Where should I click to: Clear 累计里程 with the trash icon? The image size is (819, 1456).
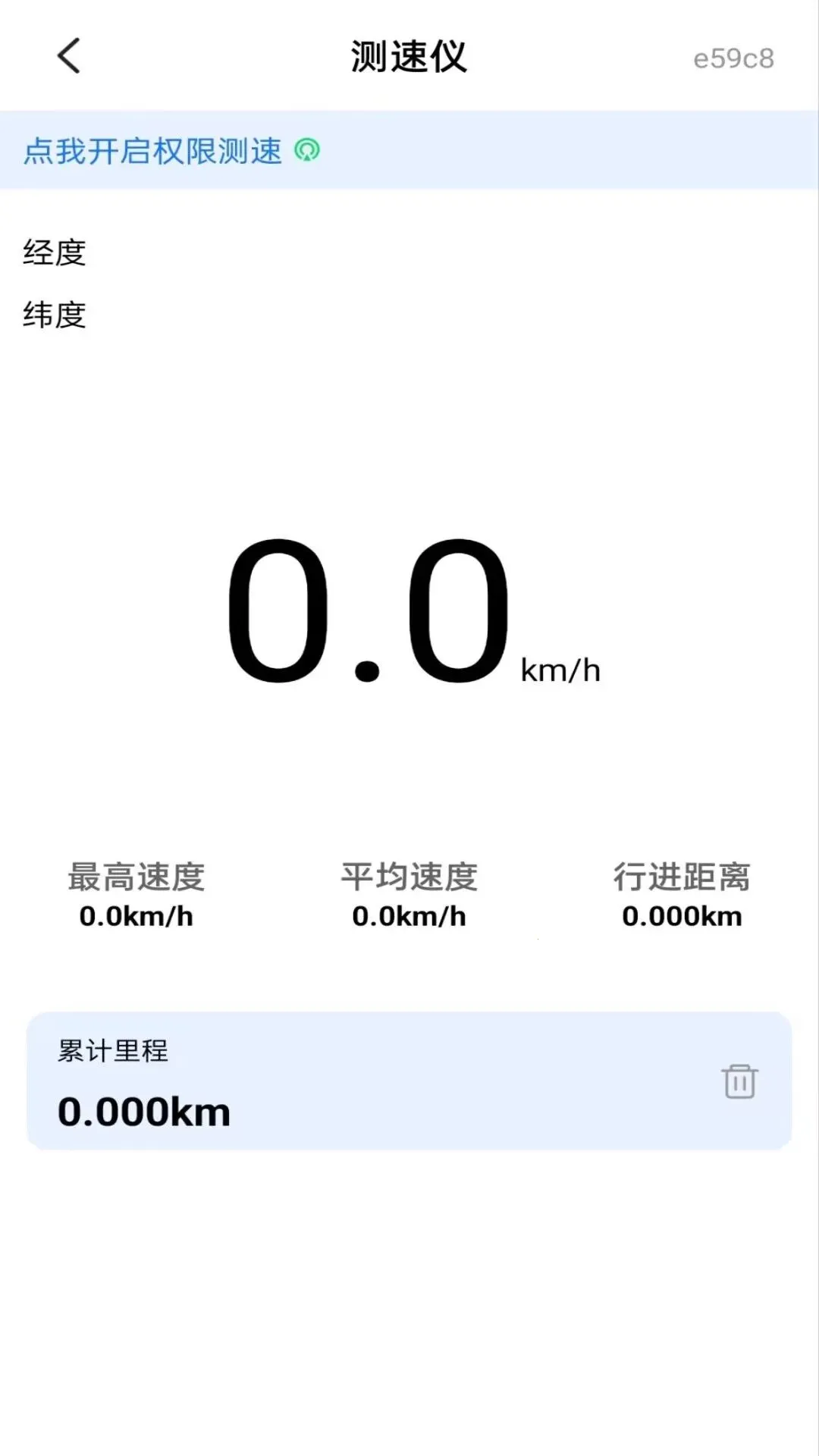pos(739,1081)
